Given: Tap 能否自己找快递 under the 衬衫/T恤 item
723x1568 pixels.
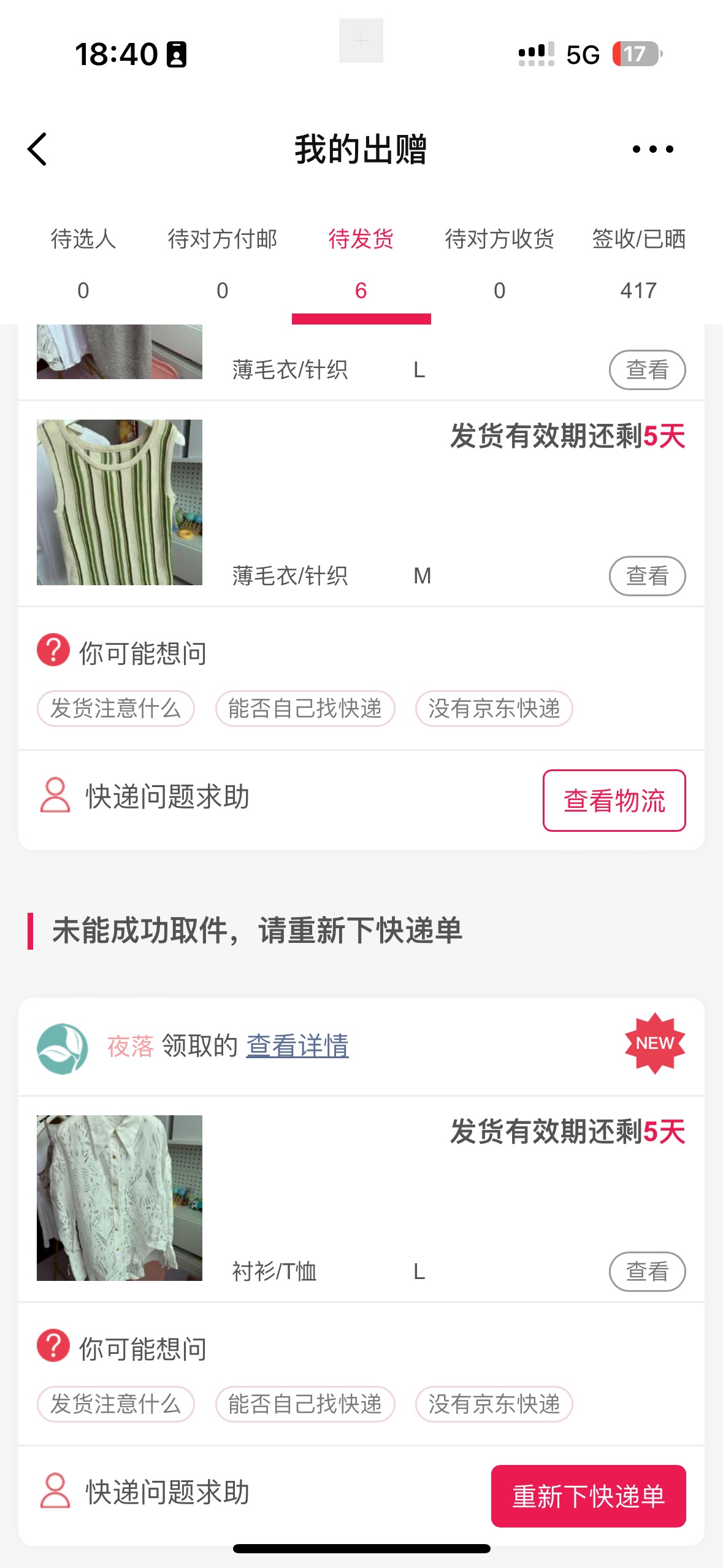Looking at the screenshot, I should [x=305, y=1404].
